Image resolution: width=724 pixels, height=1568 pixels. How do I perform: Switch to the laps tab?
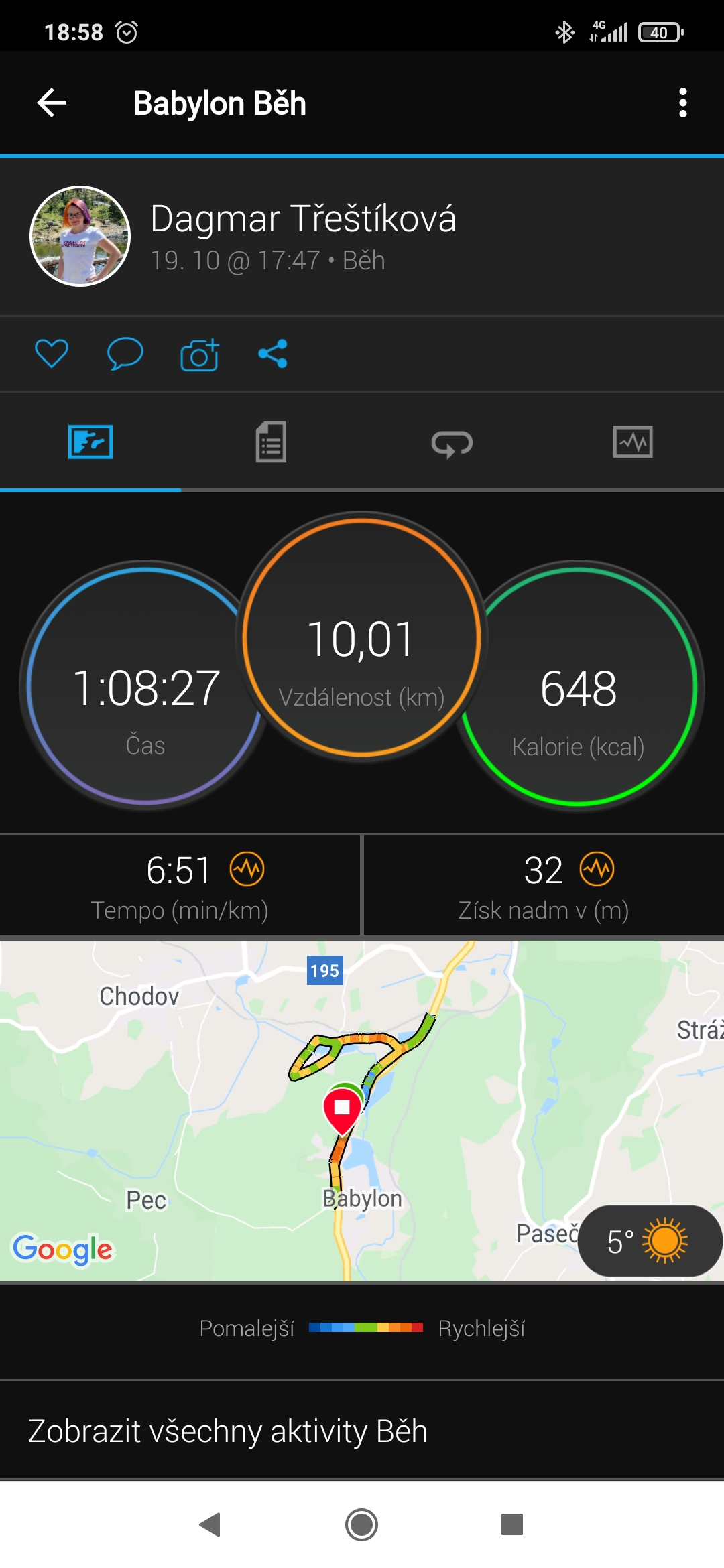point(452,443)
